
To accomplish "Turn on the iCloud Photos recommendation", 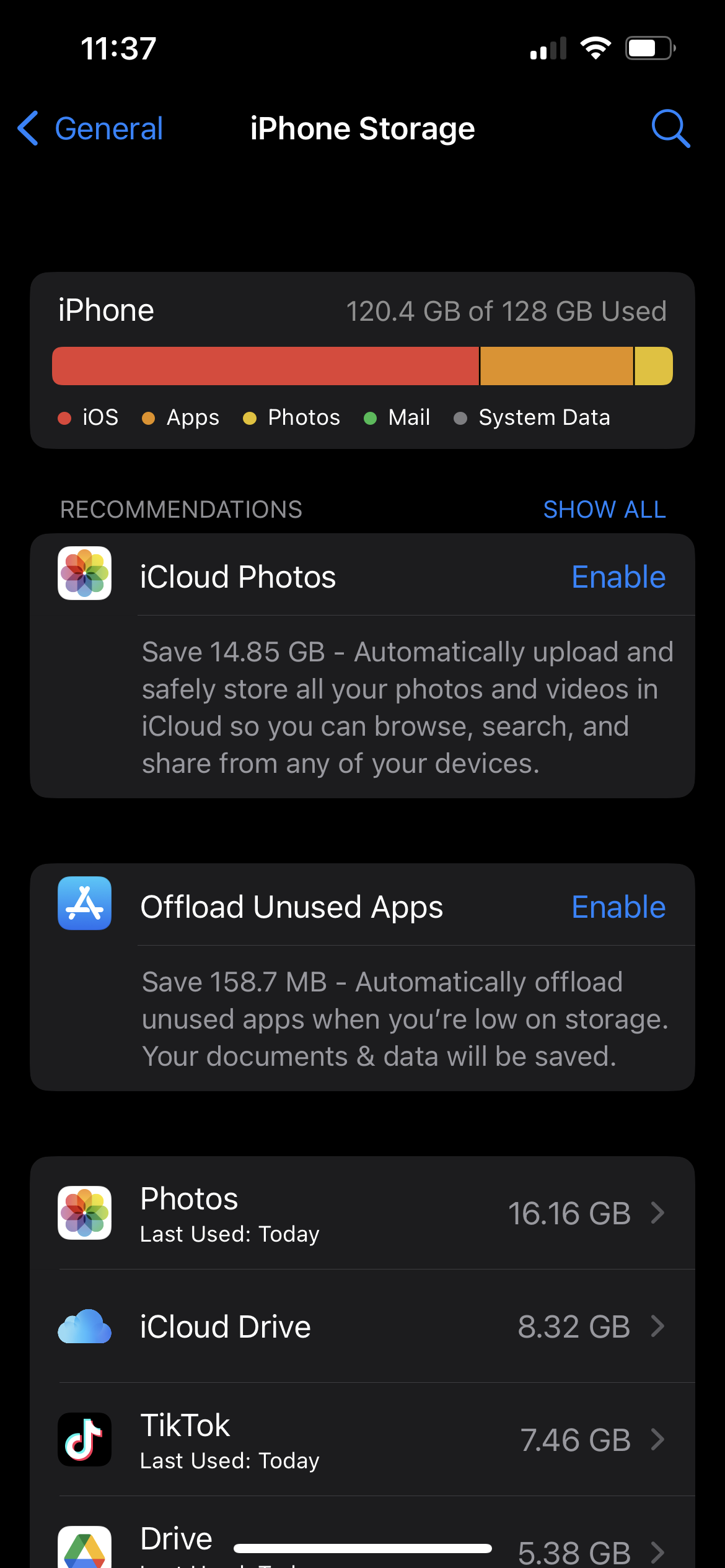I will (x=618, y=576).
